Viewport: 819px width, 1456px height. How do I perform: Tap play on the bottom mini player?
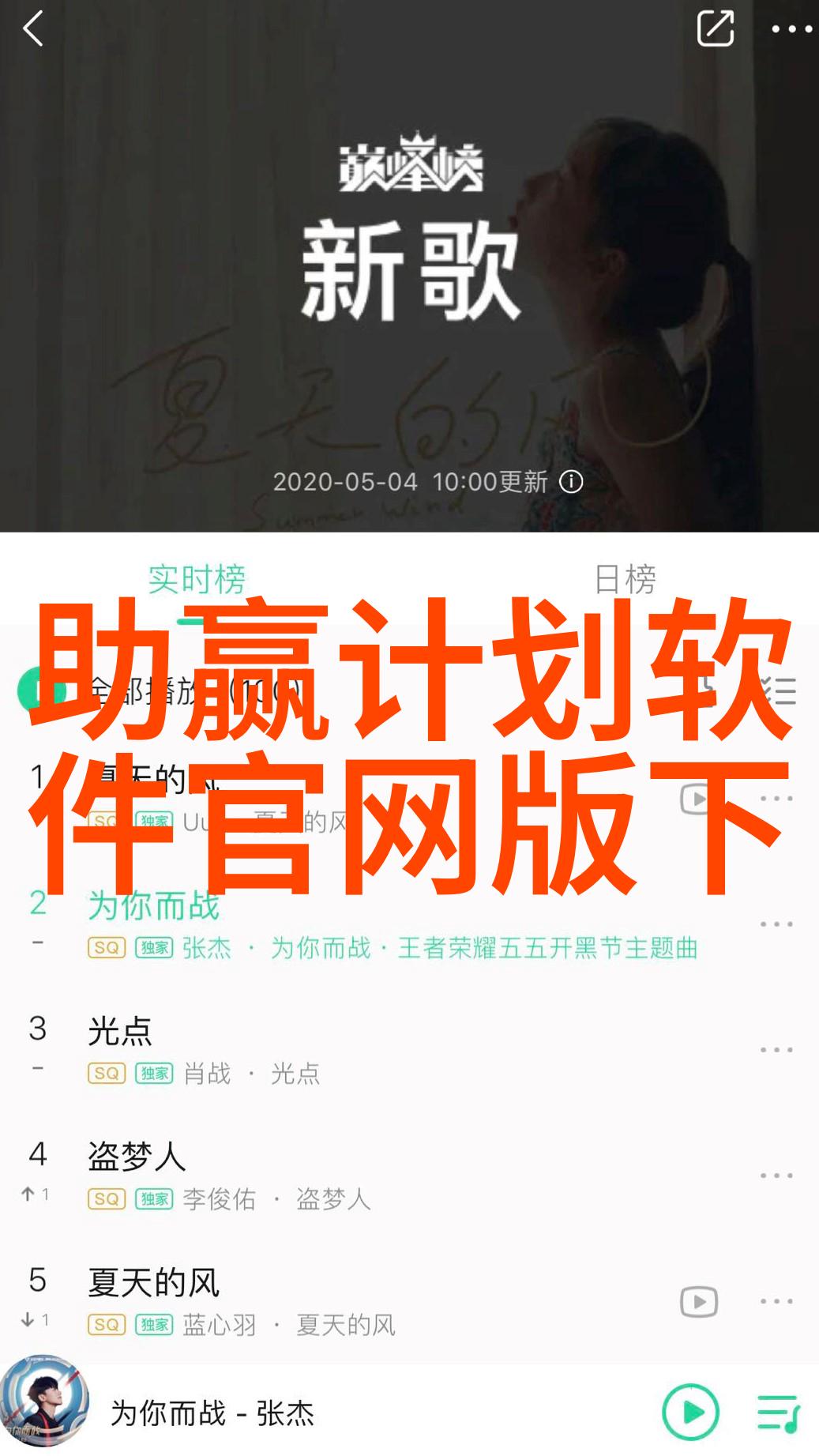[690, 1412]
